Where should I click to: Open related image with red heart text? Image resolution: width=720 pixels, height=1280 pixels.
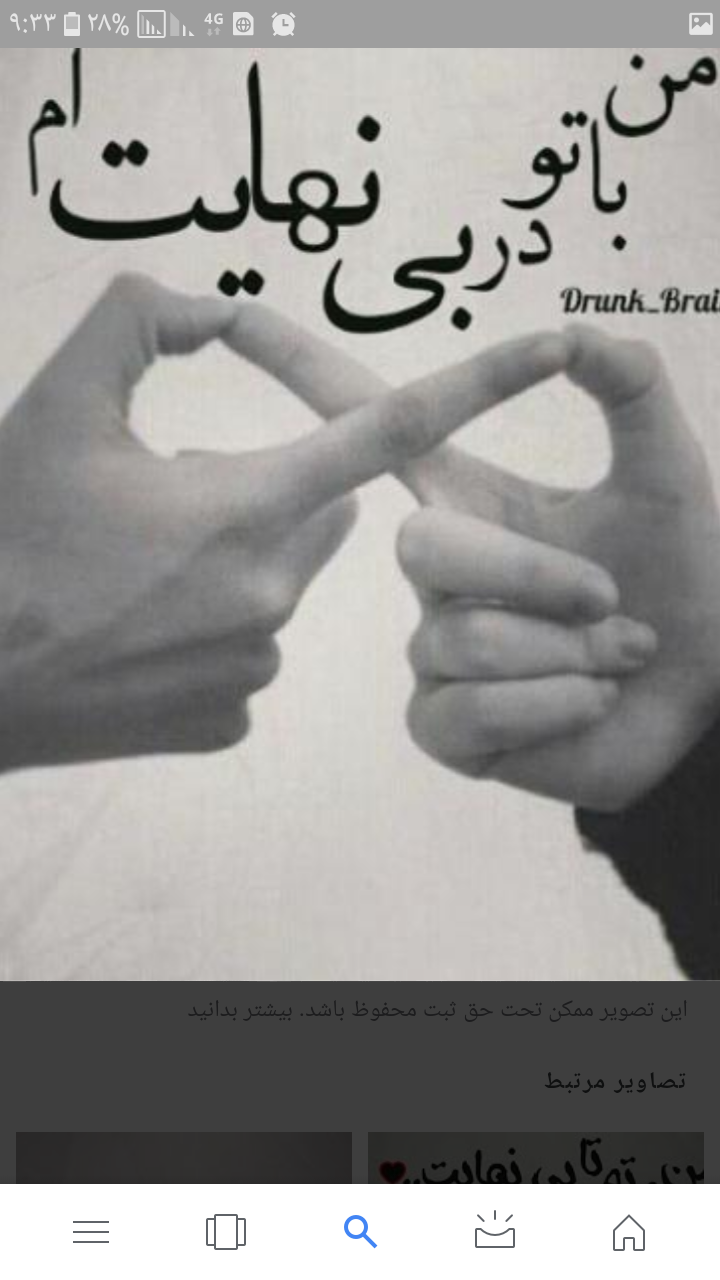535,1158
